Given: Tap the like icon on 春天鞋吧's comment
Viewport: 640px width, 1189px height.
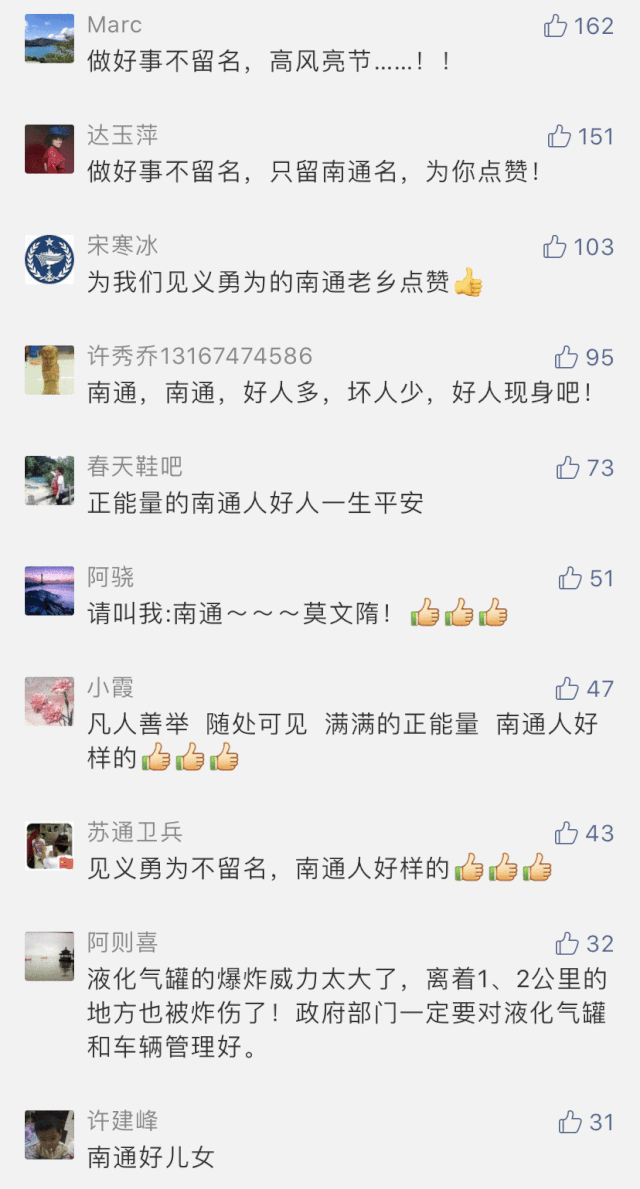Looking at the screenshot, I should (x=567, y=467).
